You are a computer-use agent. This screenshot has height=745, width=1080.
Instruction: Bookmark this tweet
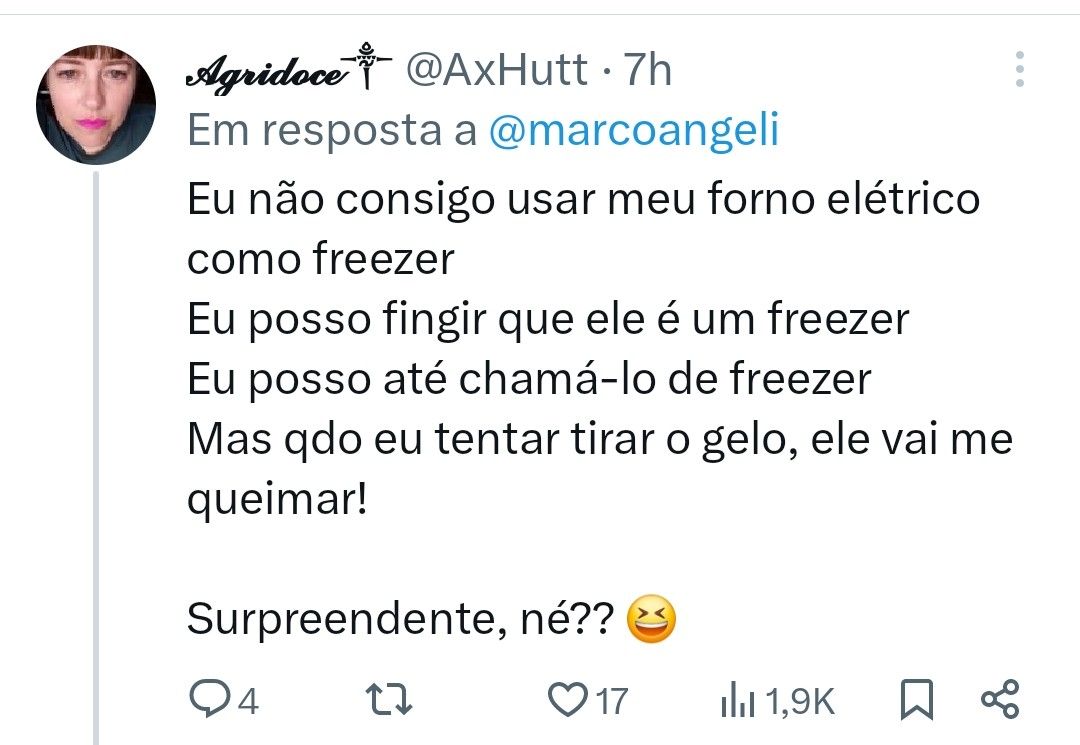(916, 699)
